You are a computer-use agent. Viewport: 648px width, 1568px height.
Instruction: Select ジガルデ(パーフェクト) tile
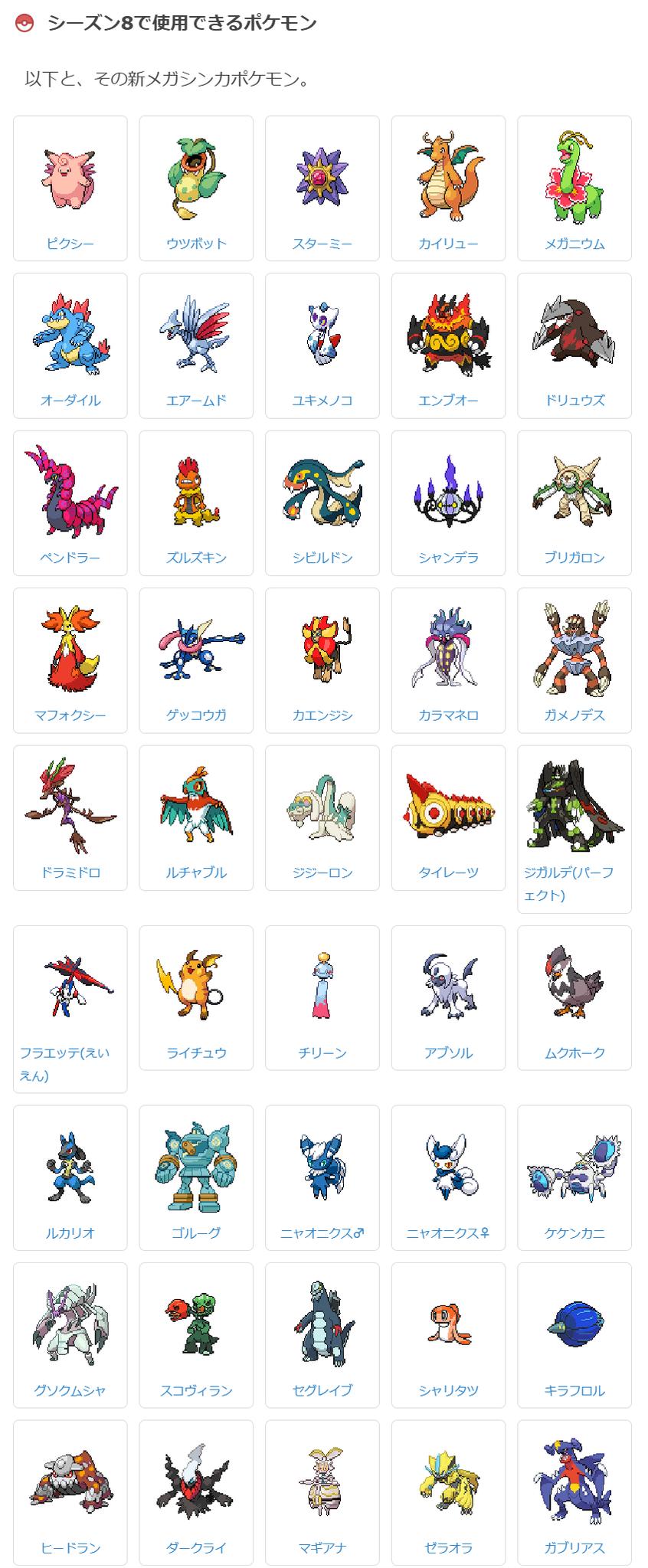coord(574,829)
